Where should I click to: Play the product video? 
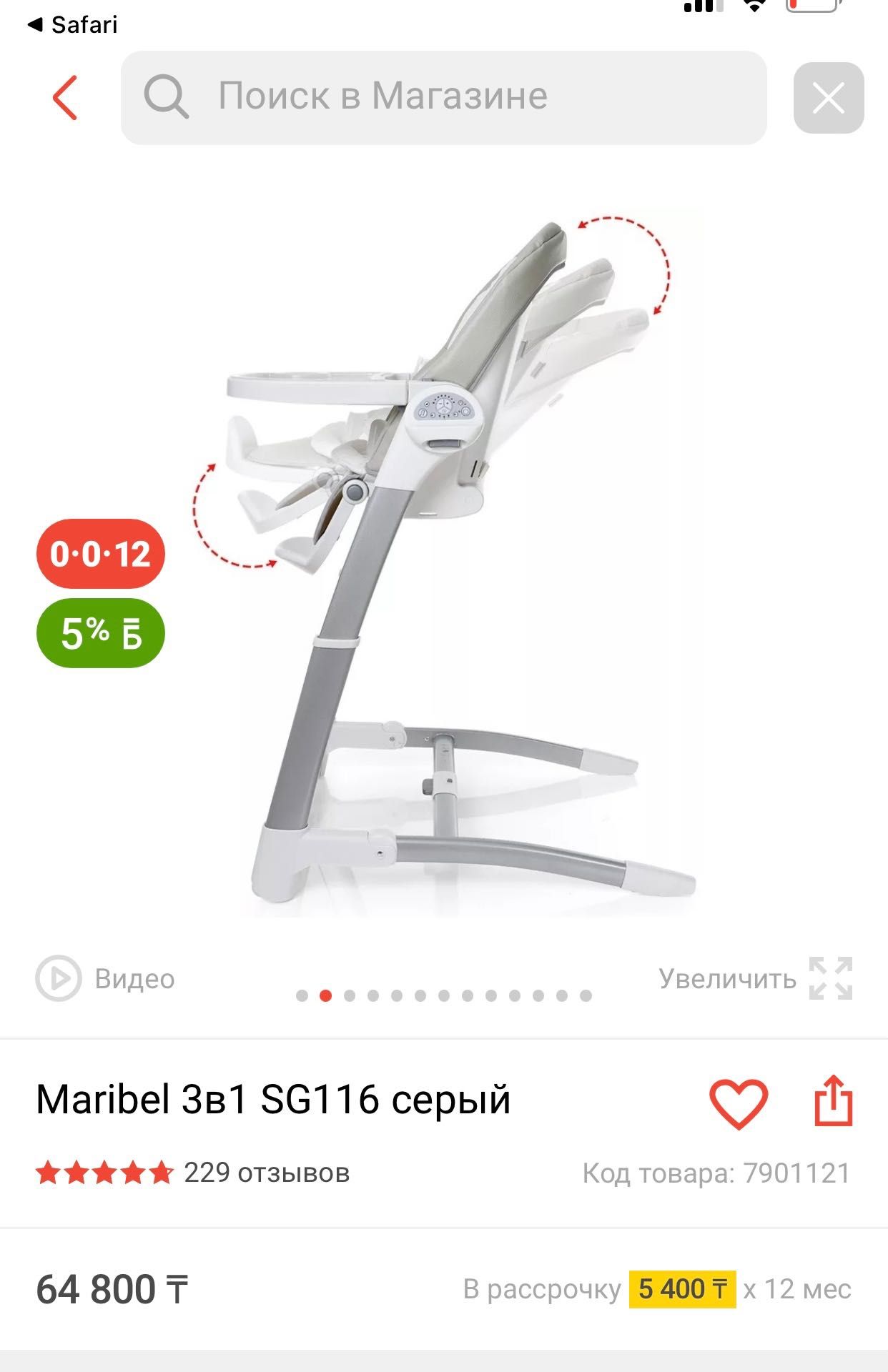pyautogui.click(x=105, y=978)
